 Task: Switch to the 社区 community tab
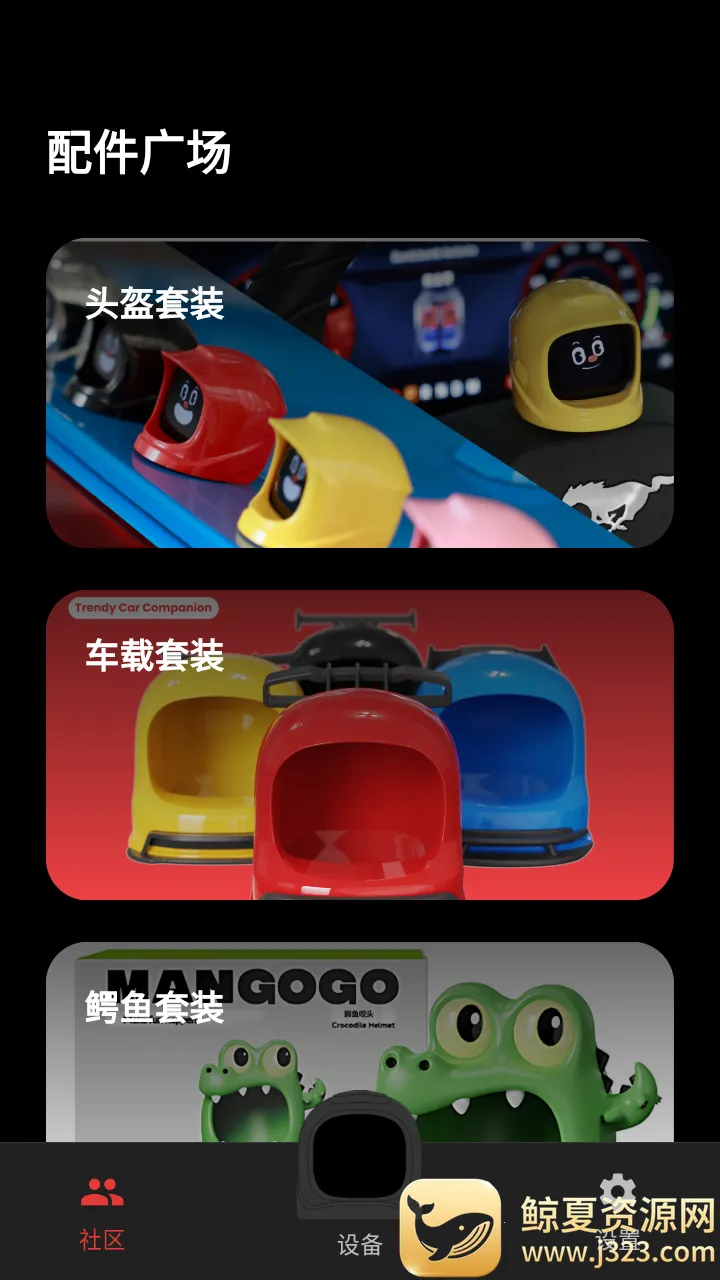tap(102, 1212)
